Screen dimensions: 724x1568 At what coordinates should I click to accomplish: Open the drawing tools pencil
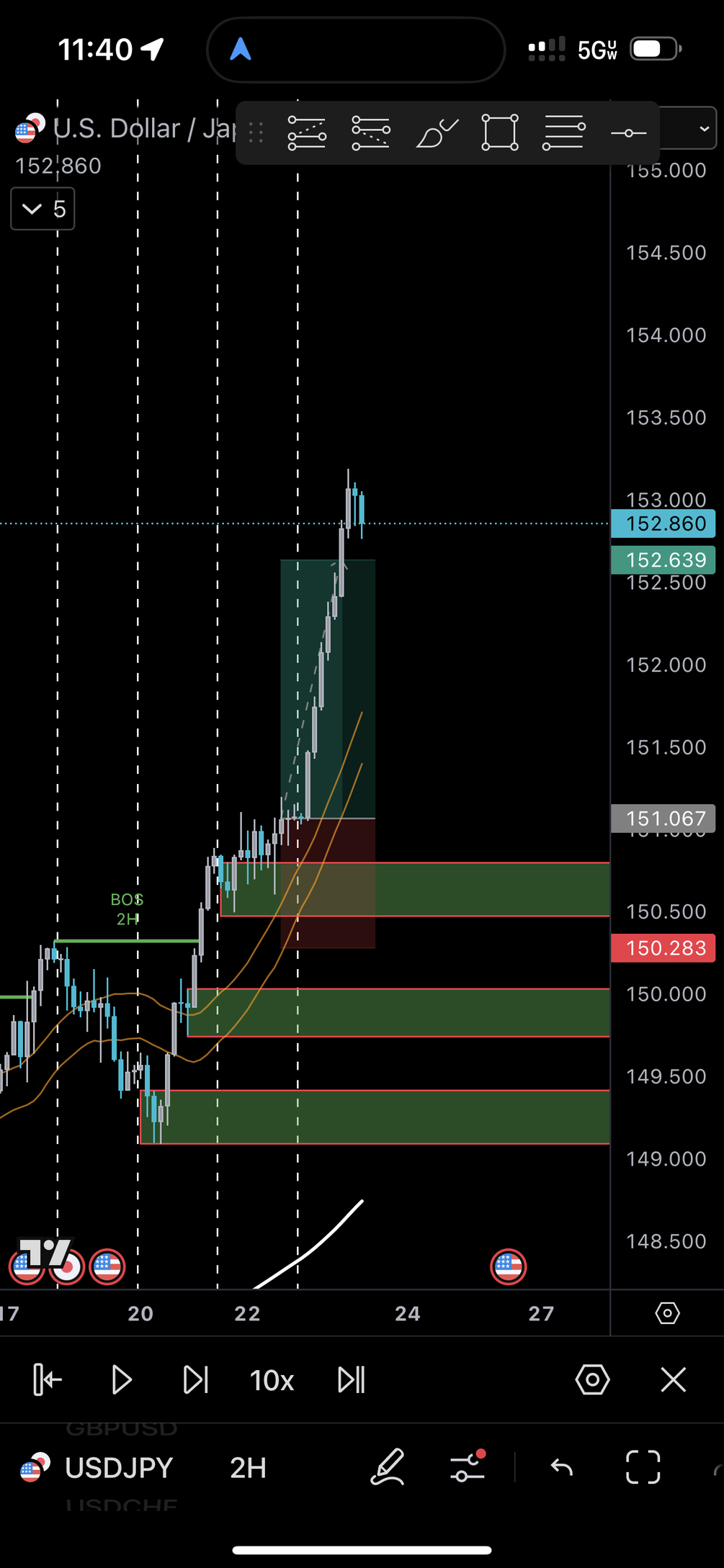[x=387, y=1467]
